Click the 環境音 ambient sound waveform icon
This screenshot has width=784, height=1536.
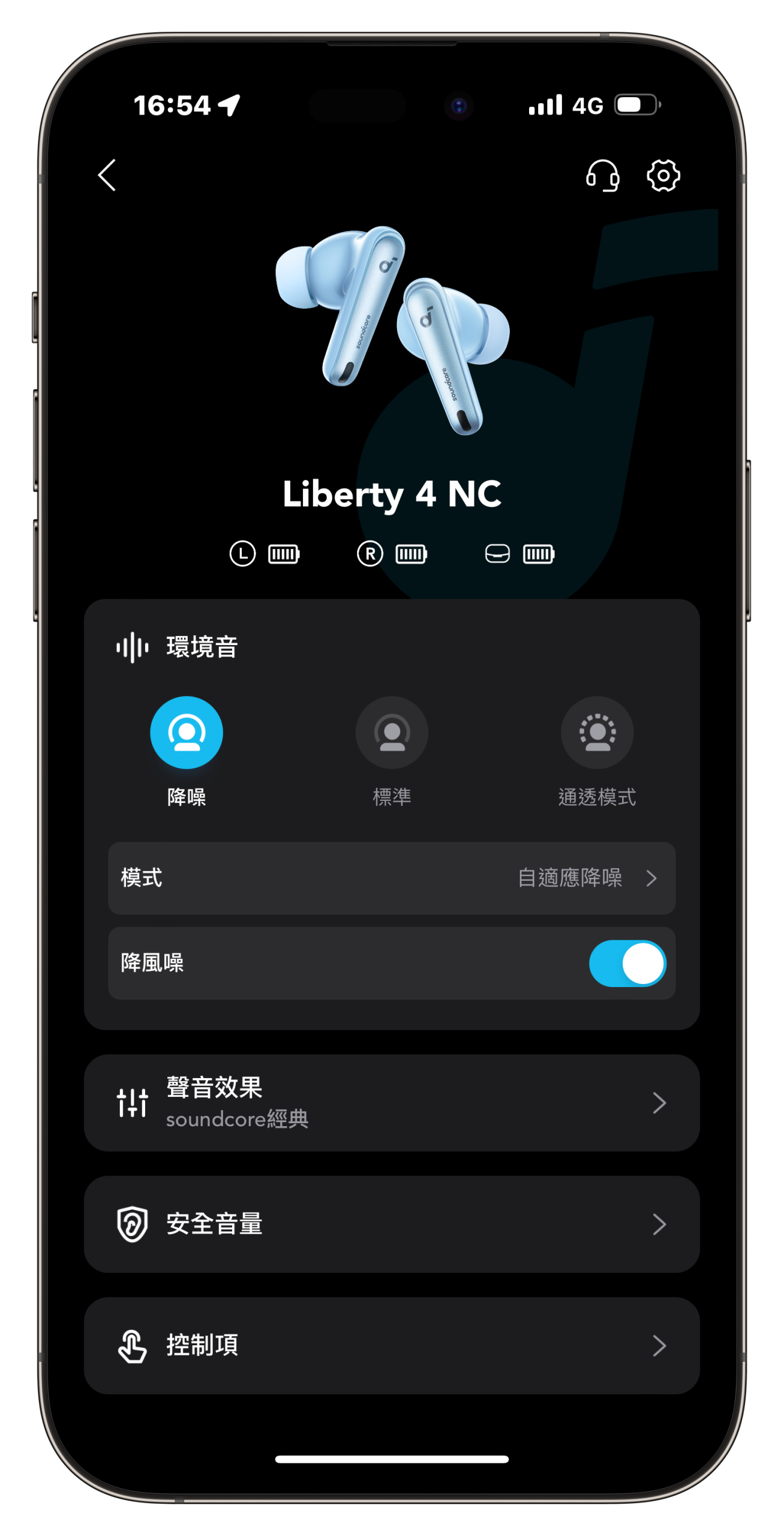click(132, 648)
